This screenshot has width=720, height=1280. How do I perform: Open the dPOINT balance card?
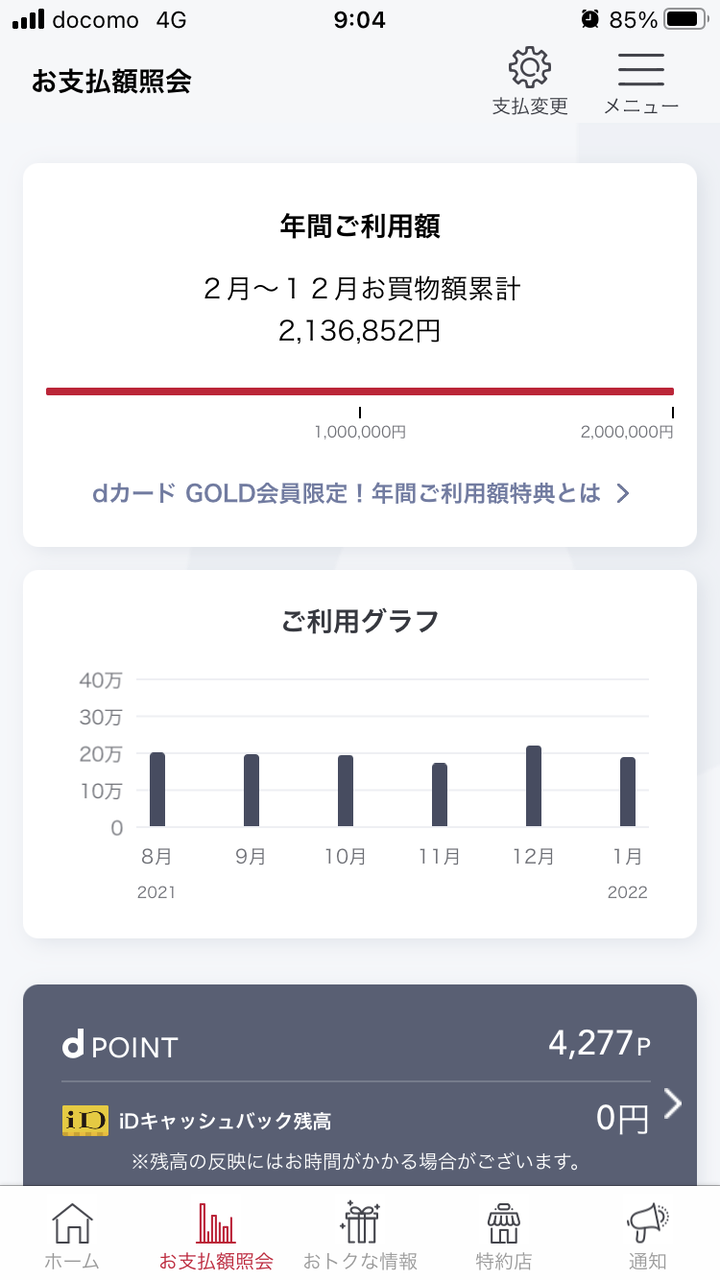coord(360,1085)
